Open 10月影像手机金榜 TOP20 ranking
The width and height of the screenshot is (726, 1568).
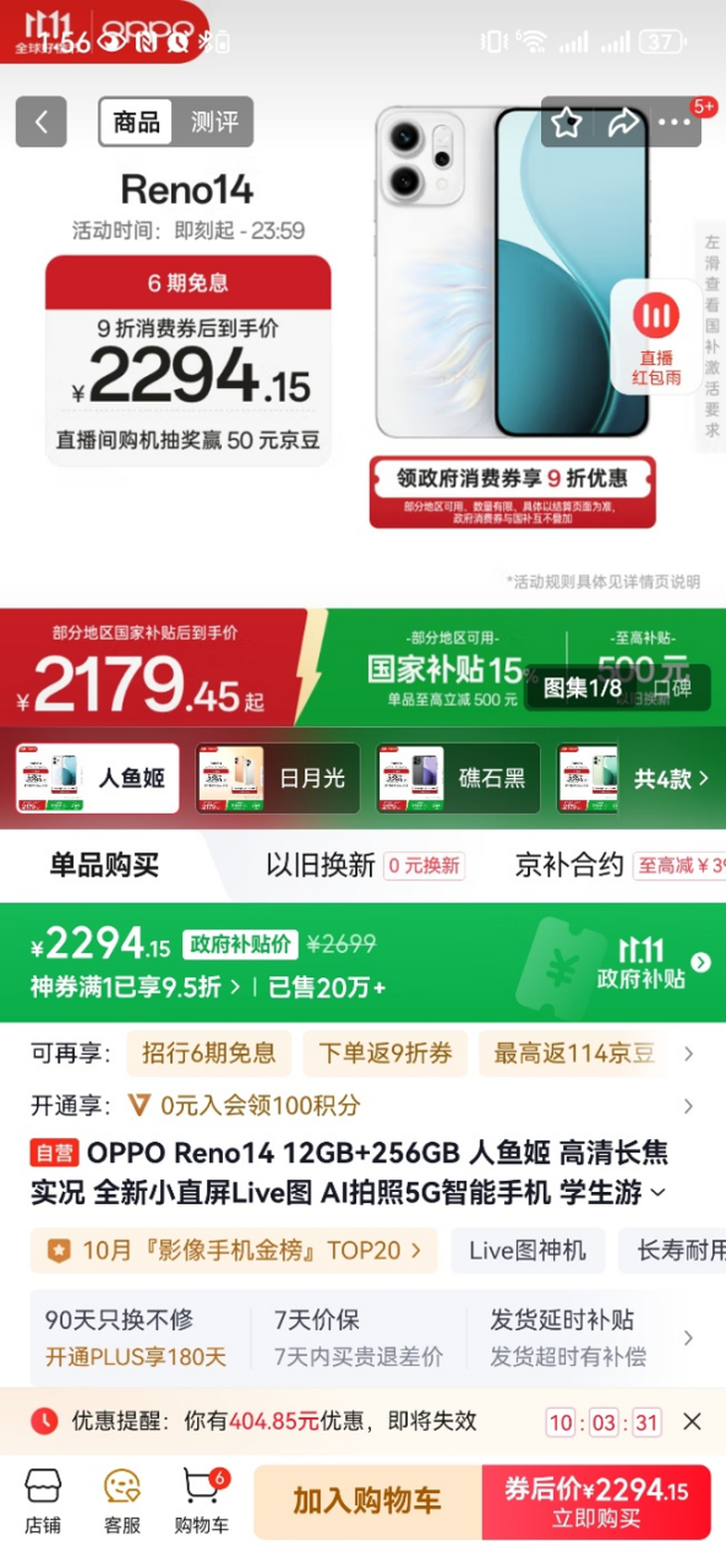click(x=234, y=1251)
